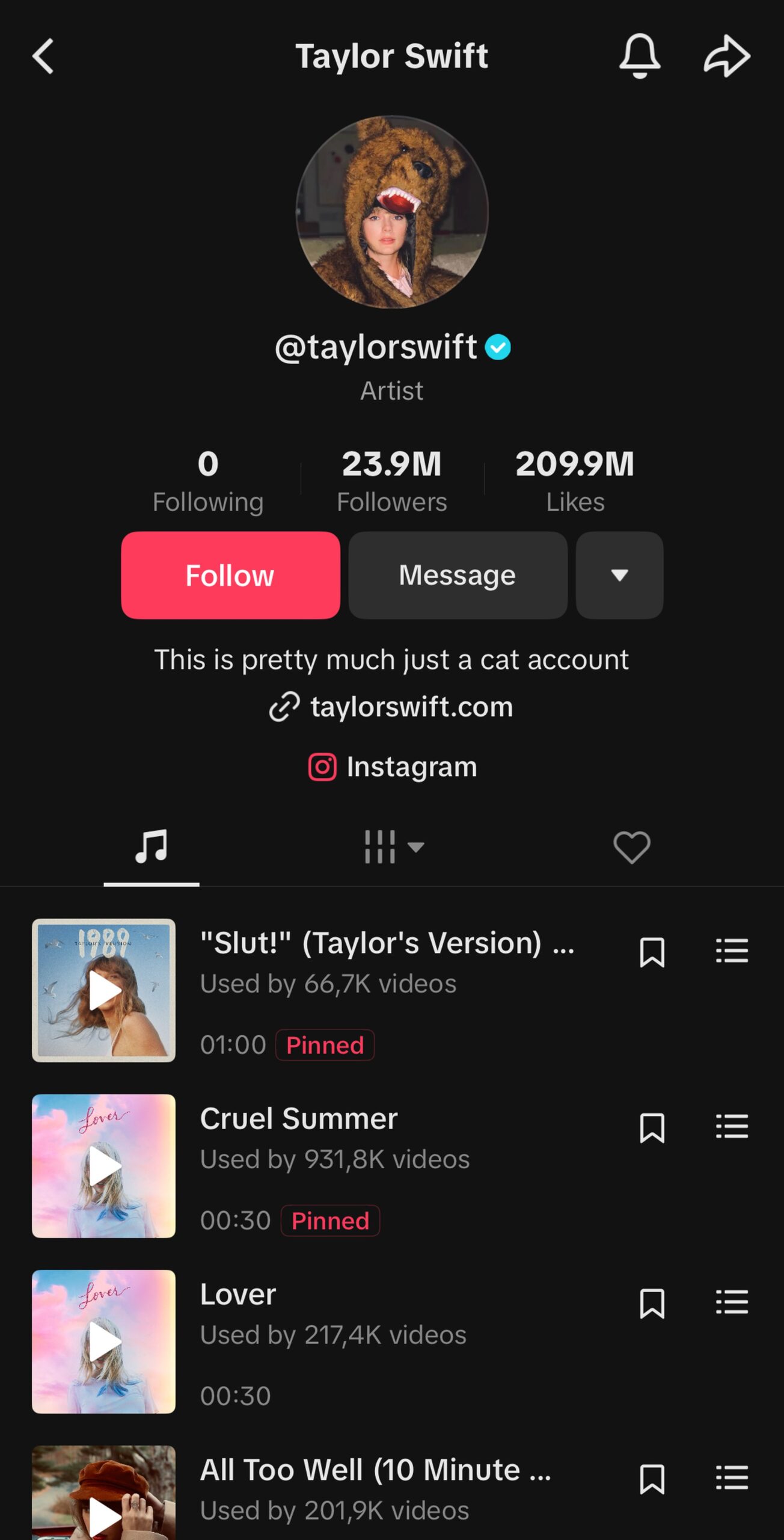Viewport: 784px width, 1540px height.
Task: Share this profile
Action: 726,56
